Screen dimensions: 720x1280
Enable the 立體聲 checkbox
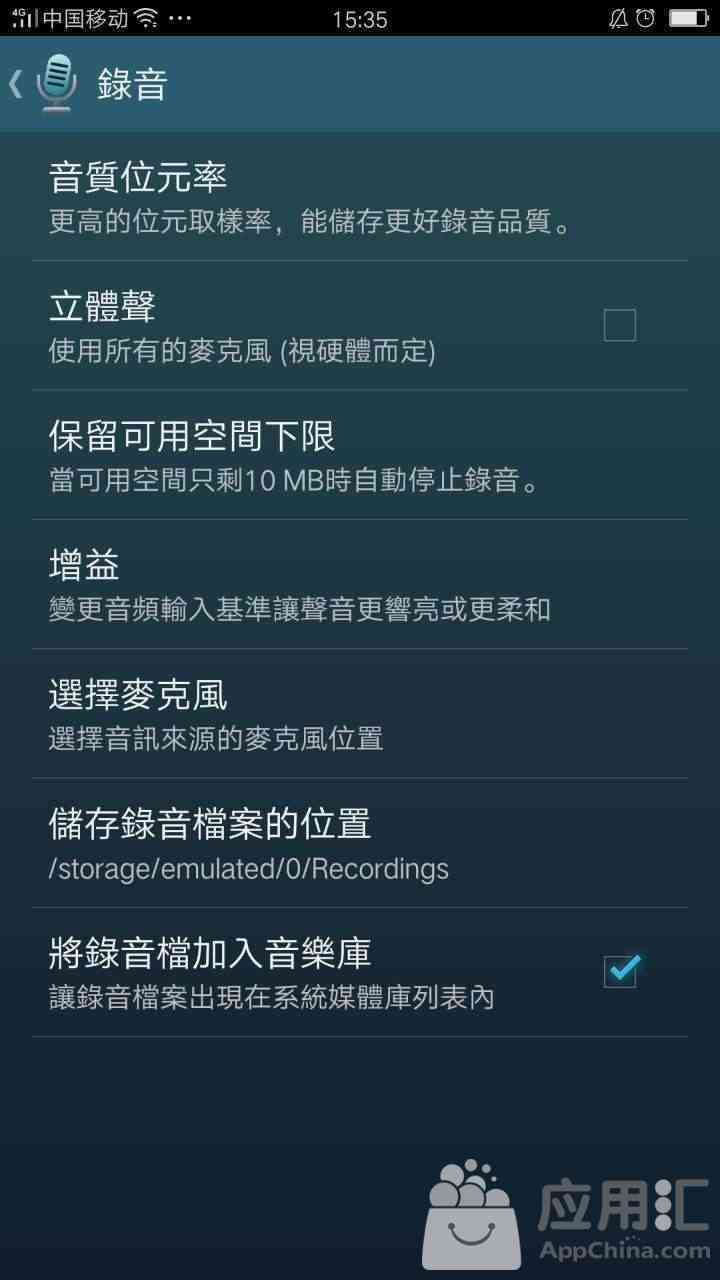(x=619, y=326)
